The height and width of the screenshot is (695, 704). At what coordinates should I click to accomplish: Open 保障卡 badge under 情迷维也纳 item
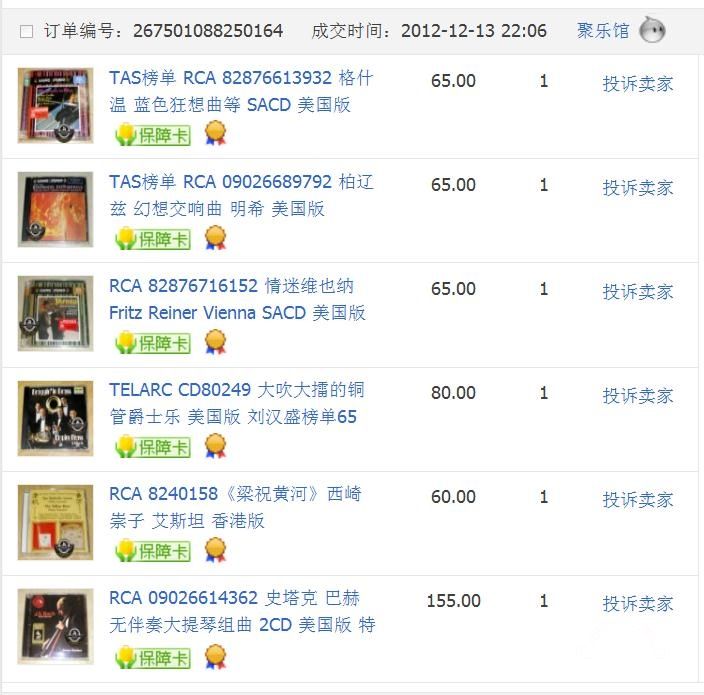(x=153, y=343)
